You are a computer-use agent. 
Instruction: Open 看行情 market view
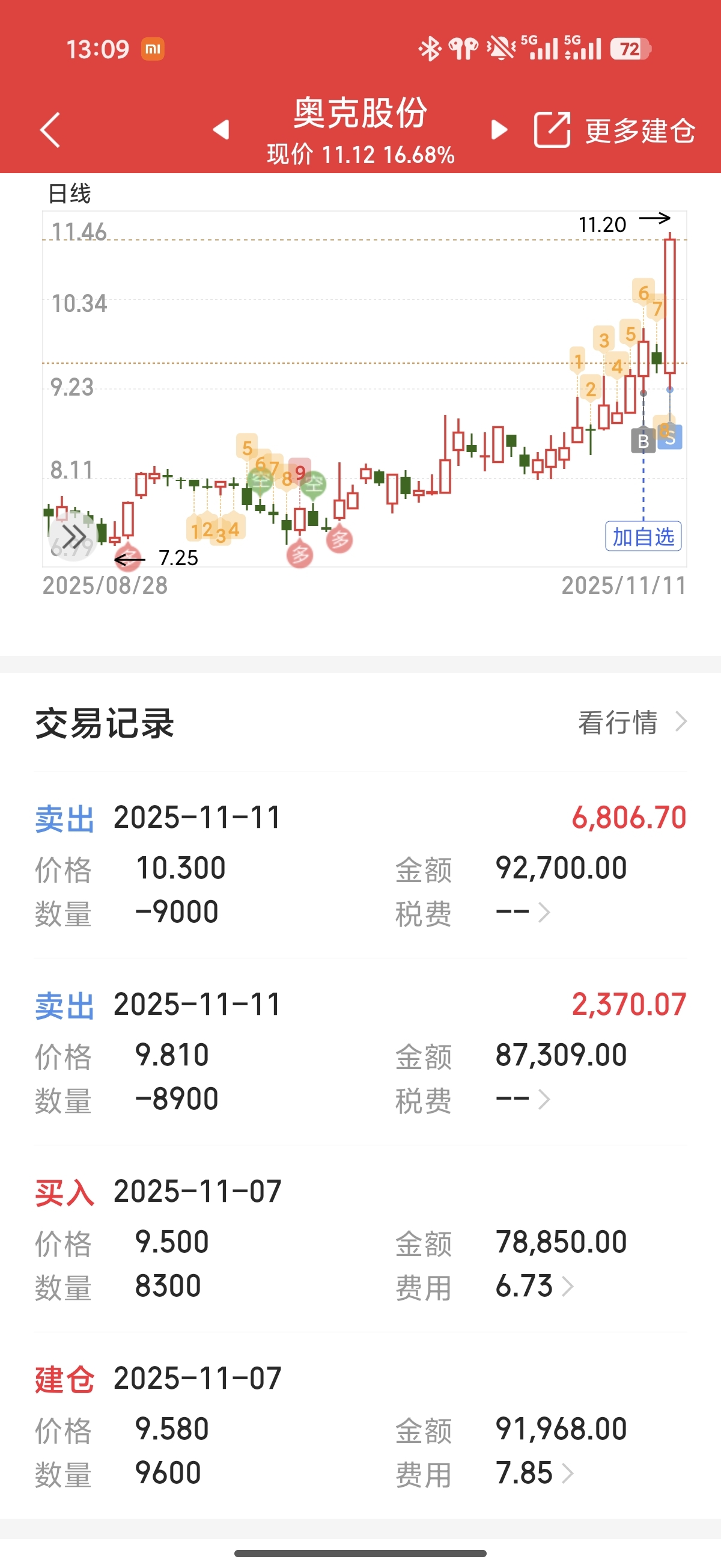[x=633, y=723]
